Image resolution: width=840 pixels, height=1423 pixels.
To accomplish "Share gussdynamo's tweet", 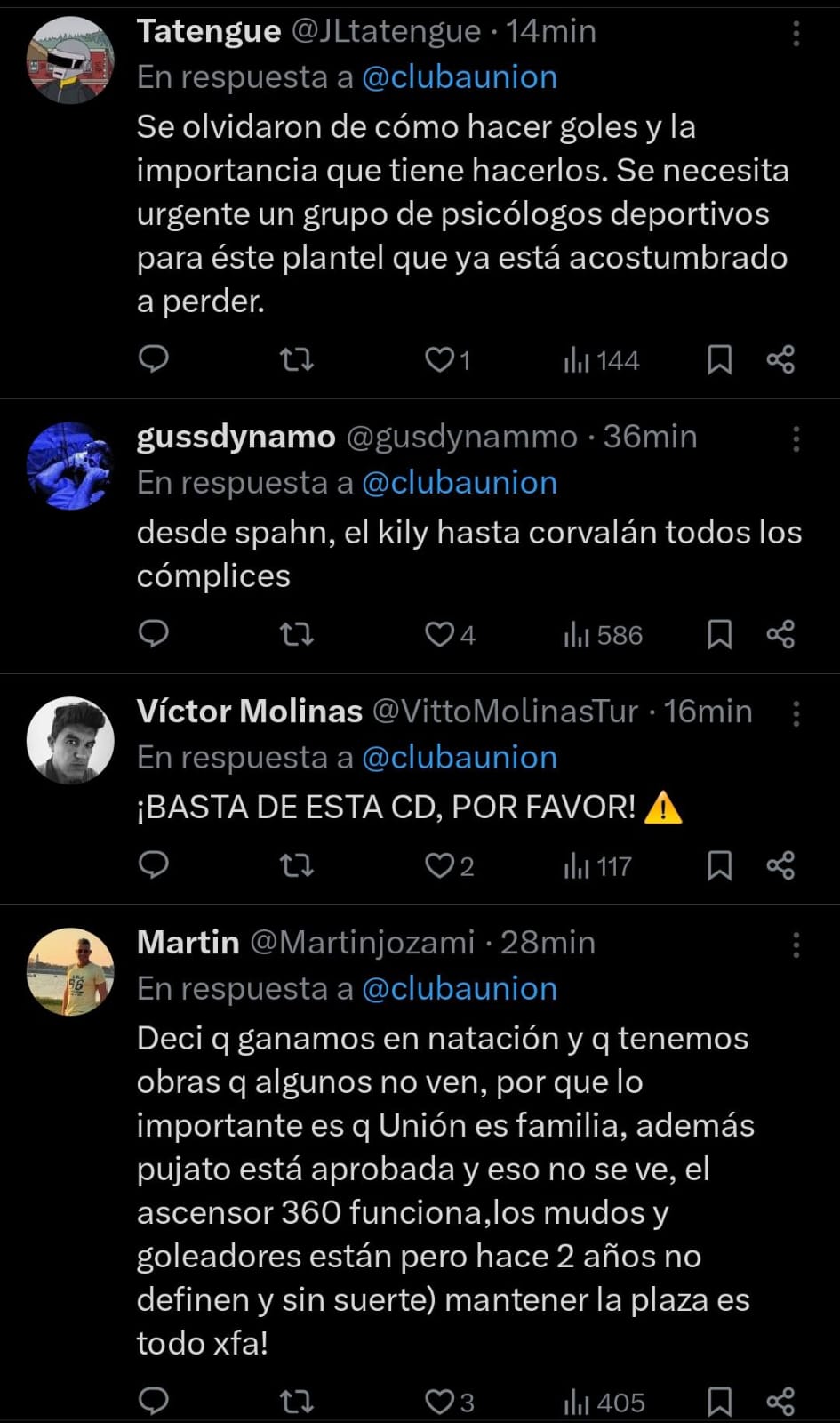I will point(780,635).
